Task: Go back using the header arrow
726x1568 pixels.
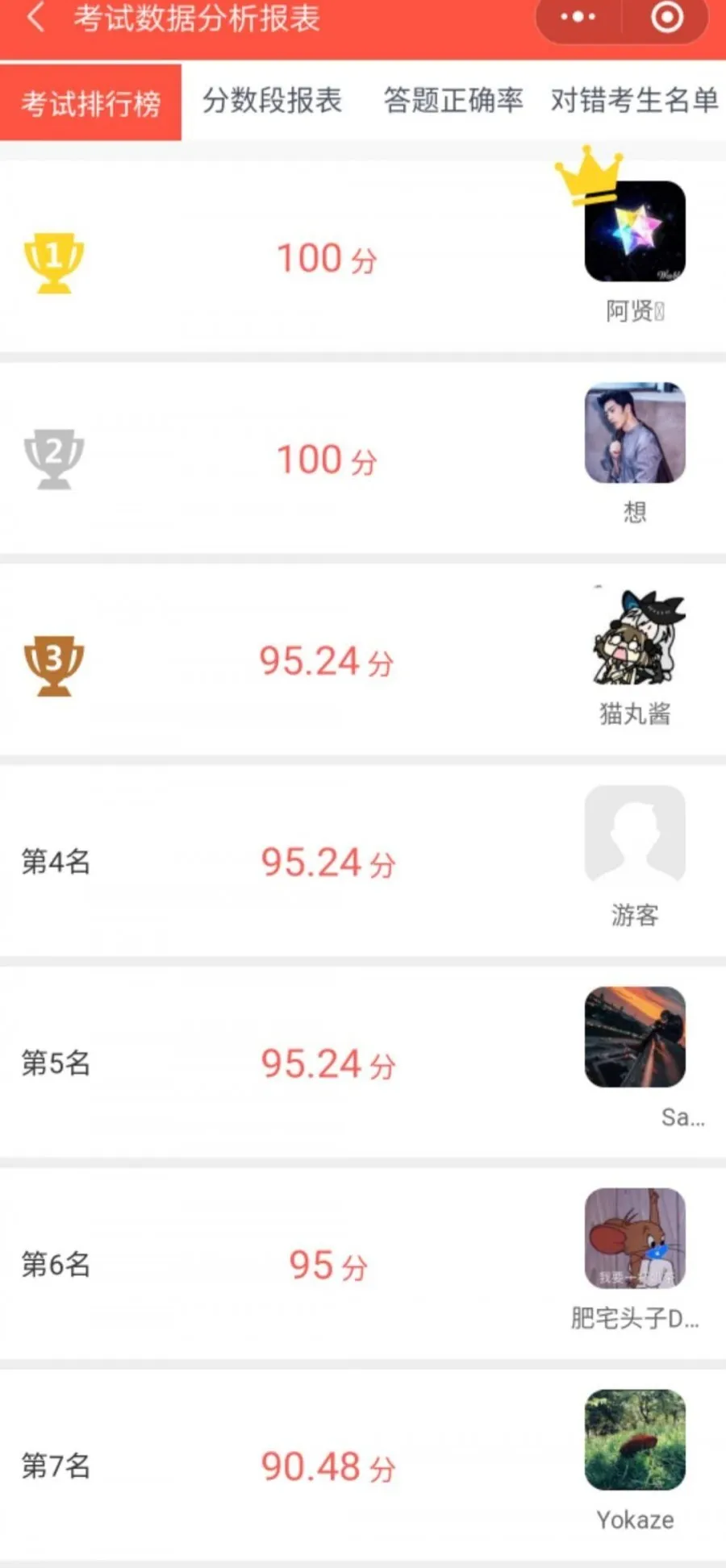Action: click(35, 17)
